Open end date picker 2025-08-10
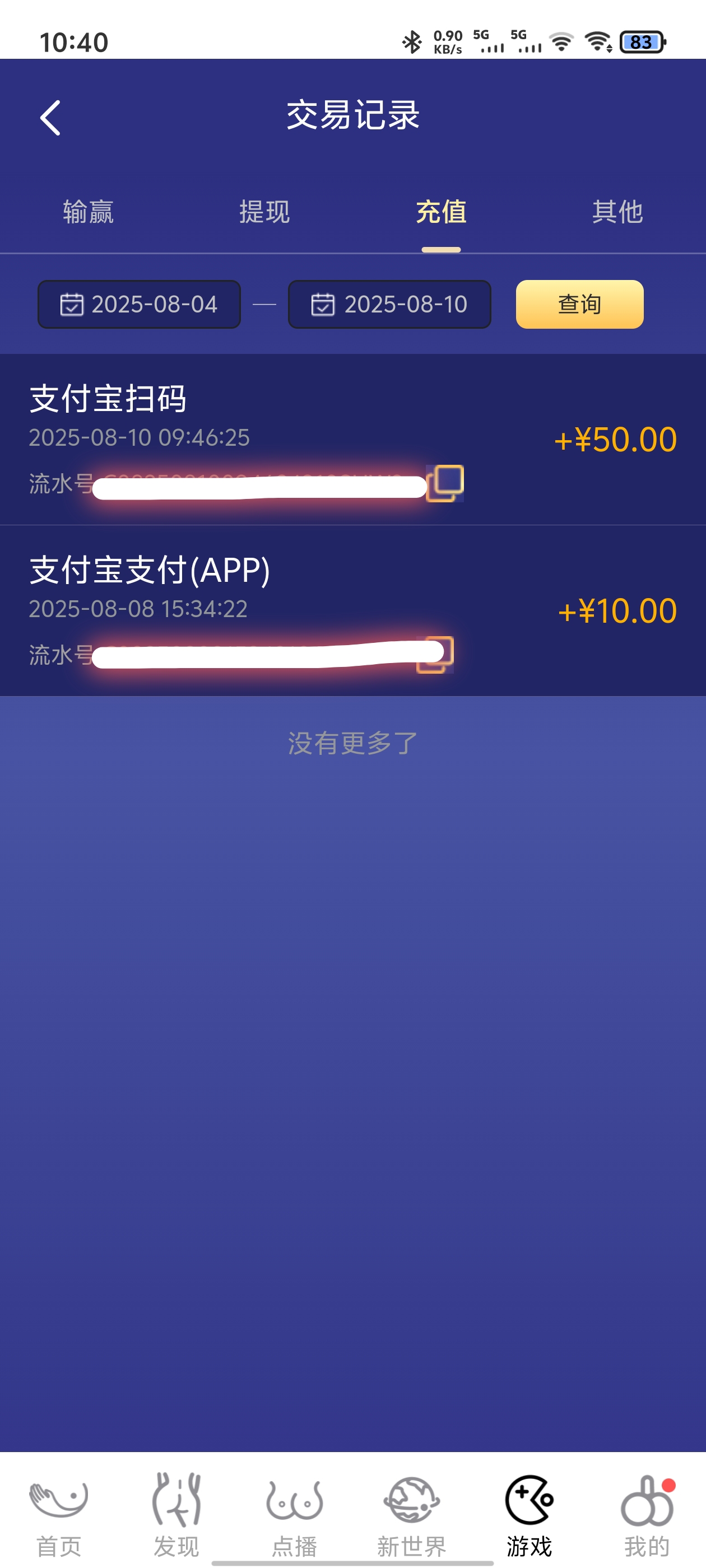The height and width of the screenshot is (1568, 706). [x=389, y=304]
